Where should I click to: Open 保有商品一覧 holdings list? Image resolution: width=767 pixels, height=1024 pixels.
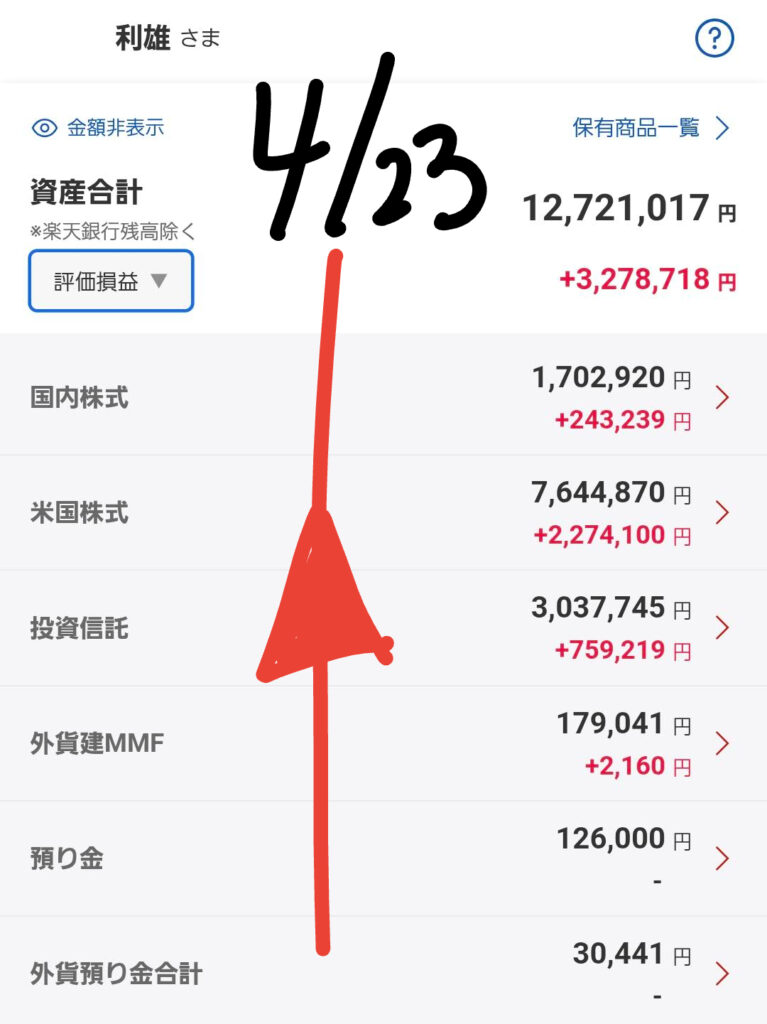coord(651,128)
